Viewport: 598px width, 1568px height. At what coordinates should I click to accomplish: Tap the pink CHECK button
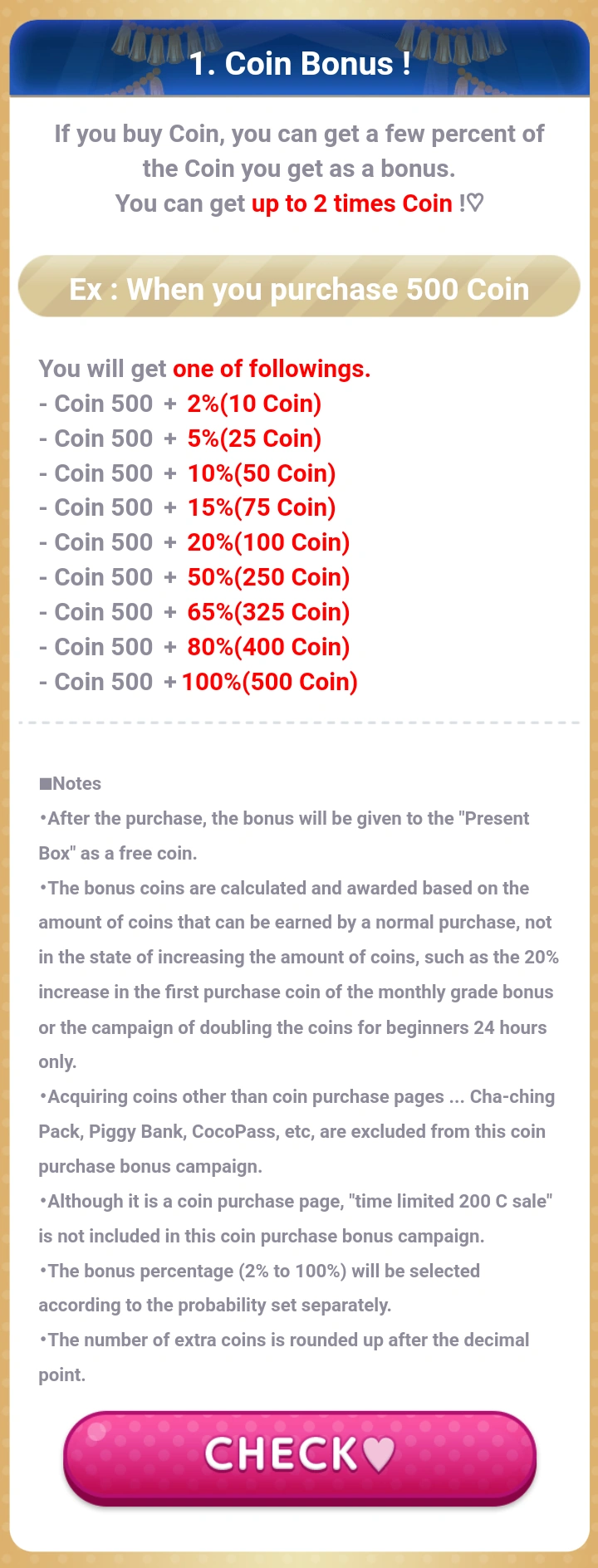coord(300,1458)
